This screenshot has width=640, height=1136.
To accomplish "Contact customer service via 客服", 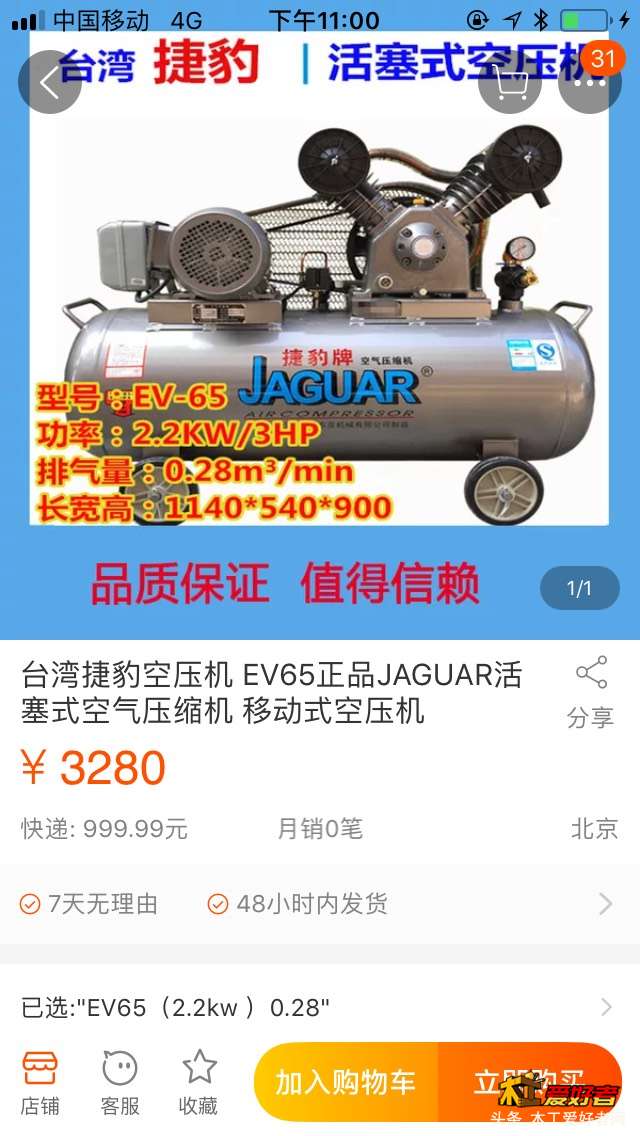I will [120, 1083].
